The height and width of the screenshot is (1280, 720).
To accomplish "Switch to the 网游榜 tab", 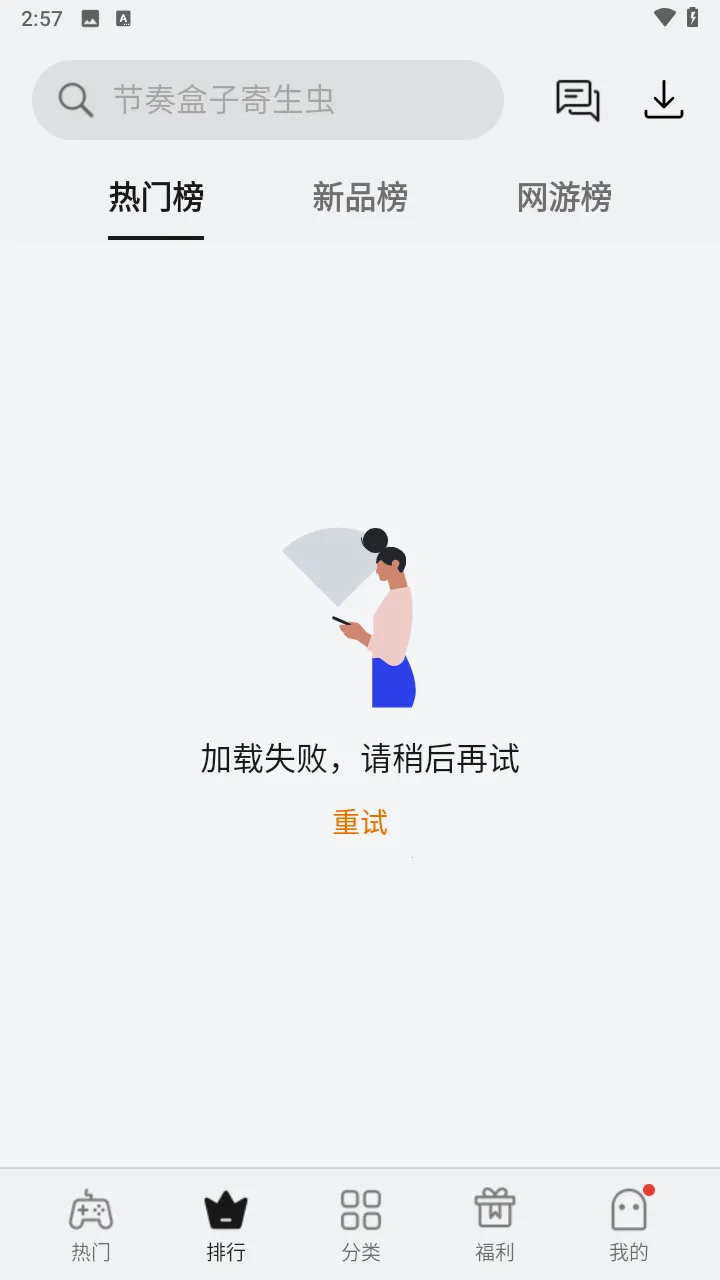I will [564, 197].
